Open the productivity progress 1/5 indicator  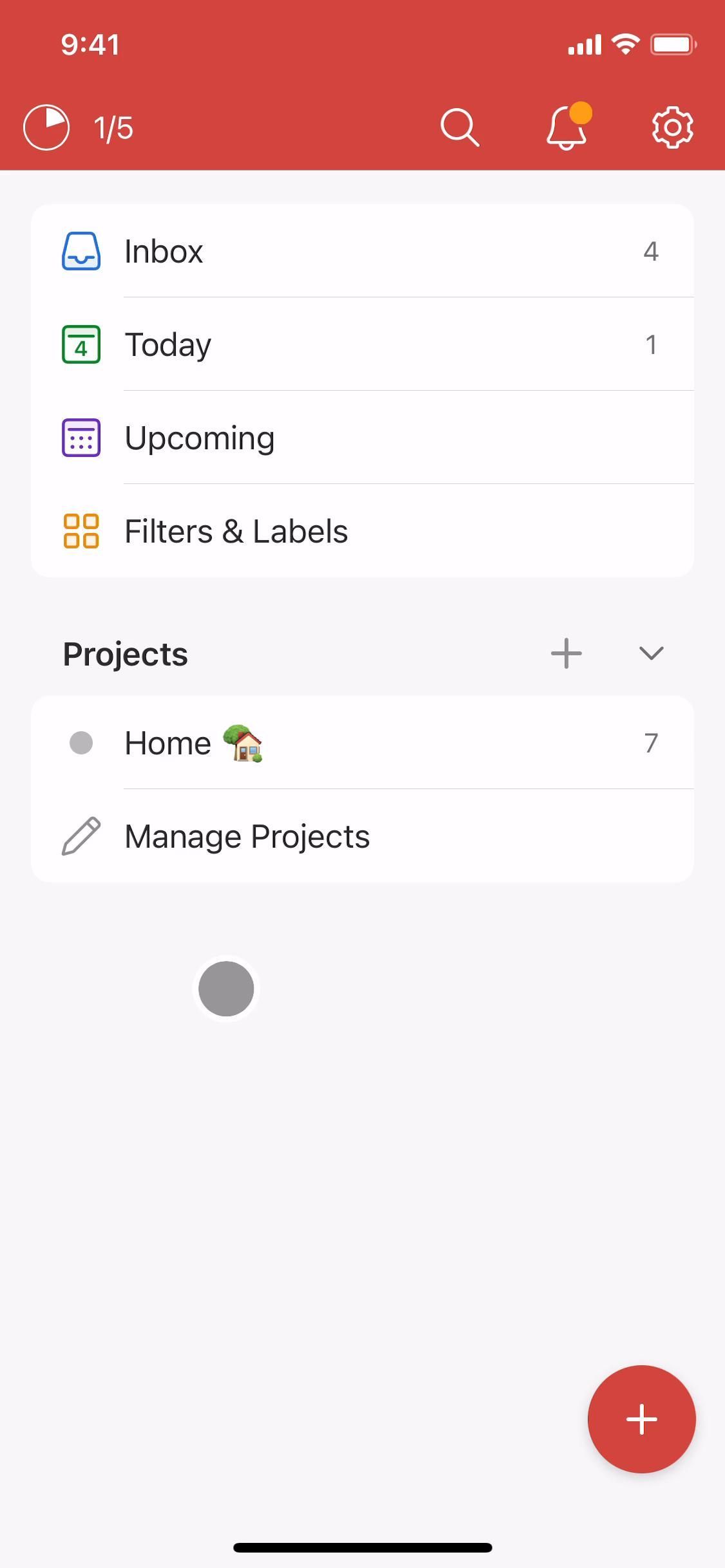79,127
